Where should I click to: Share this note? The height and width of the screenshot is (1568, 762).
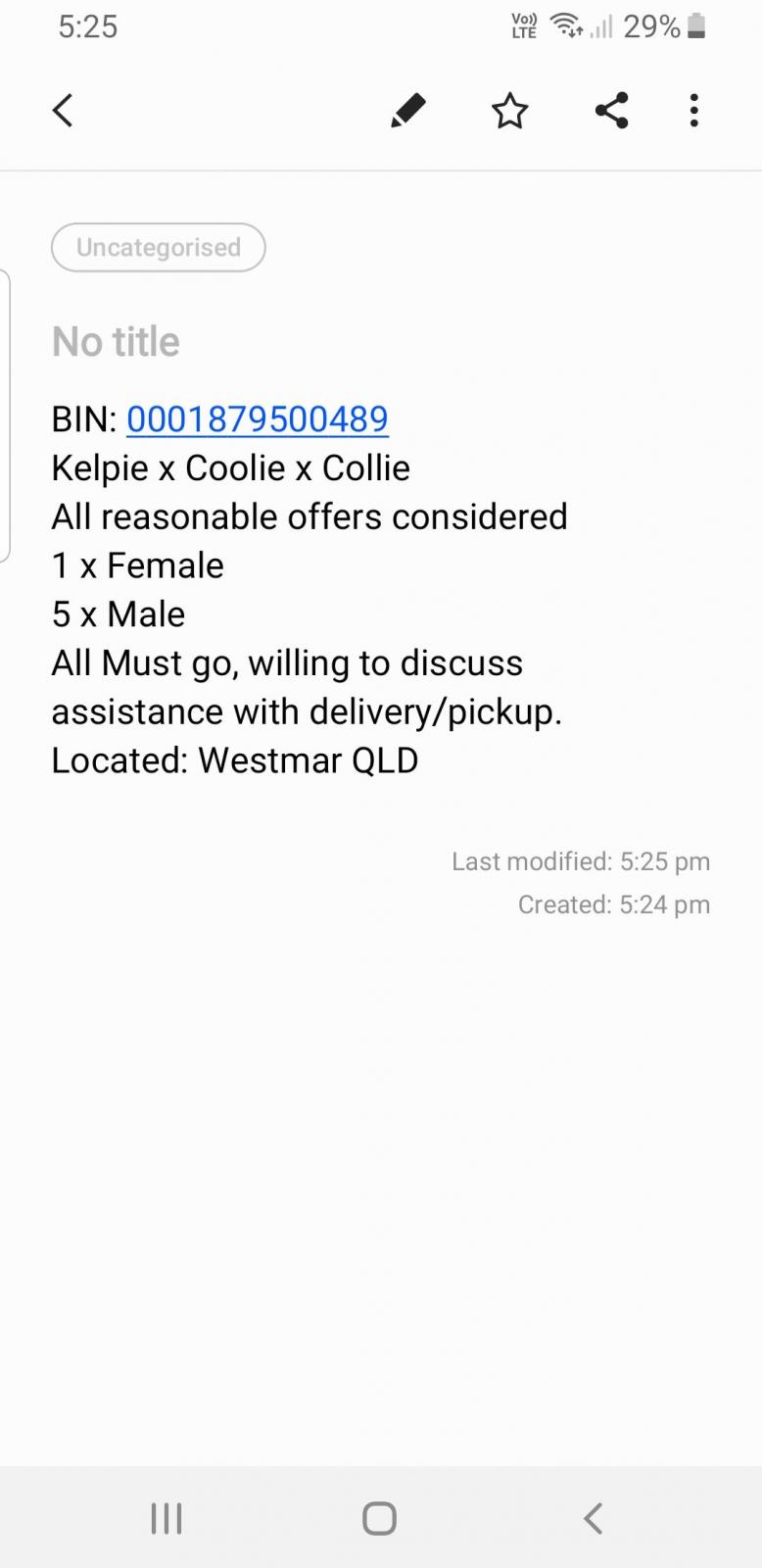click(611, 111)
